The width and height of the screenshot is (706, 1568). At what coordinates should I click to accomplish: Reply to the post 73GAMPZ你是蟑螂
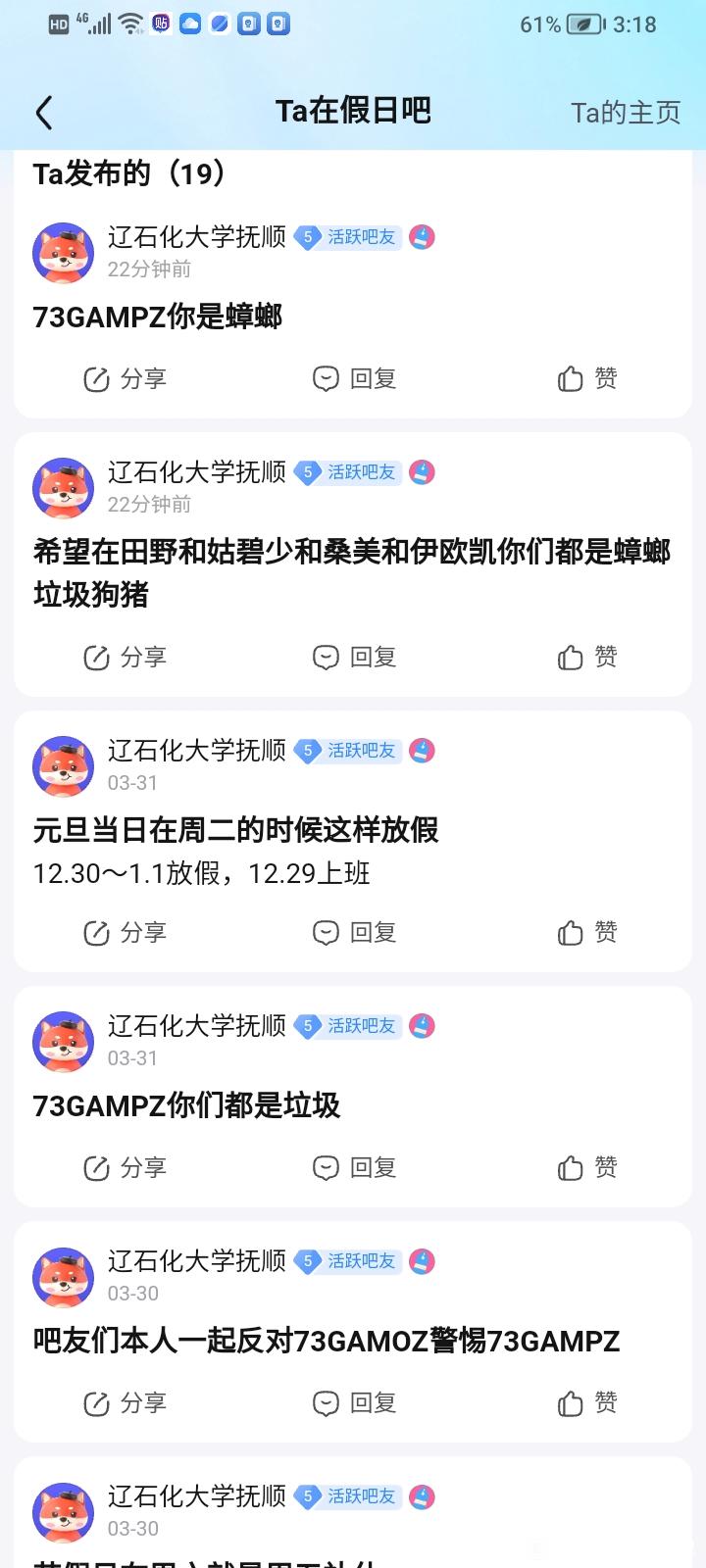click(x=354, y=378)
